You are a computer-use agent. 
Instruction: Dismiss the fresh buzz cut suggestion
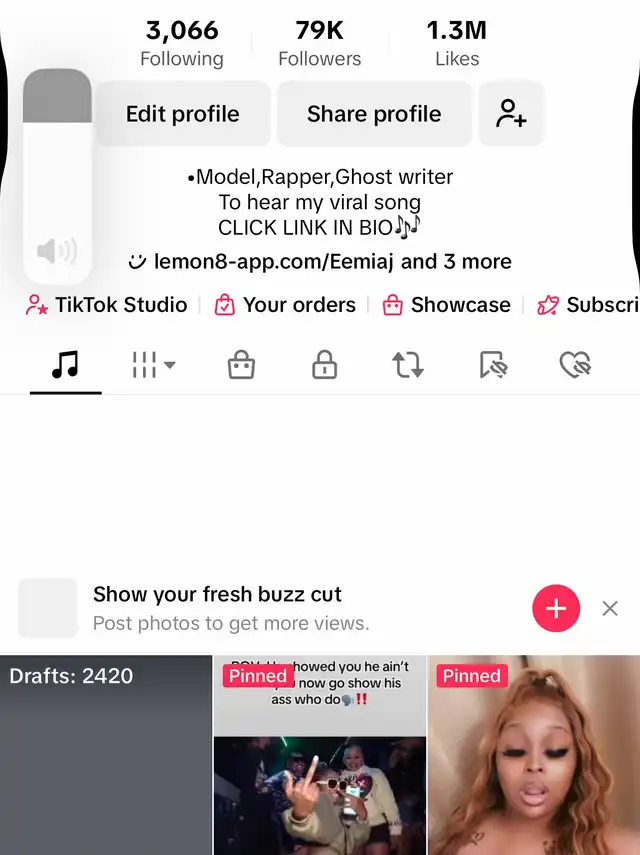tap(610, 608)
